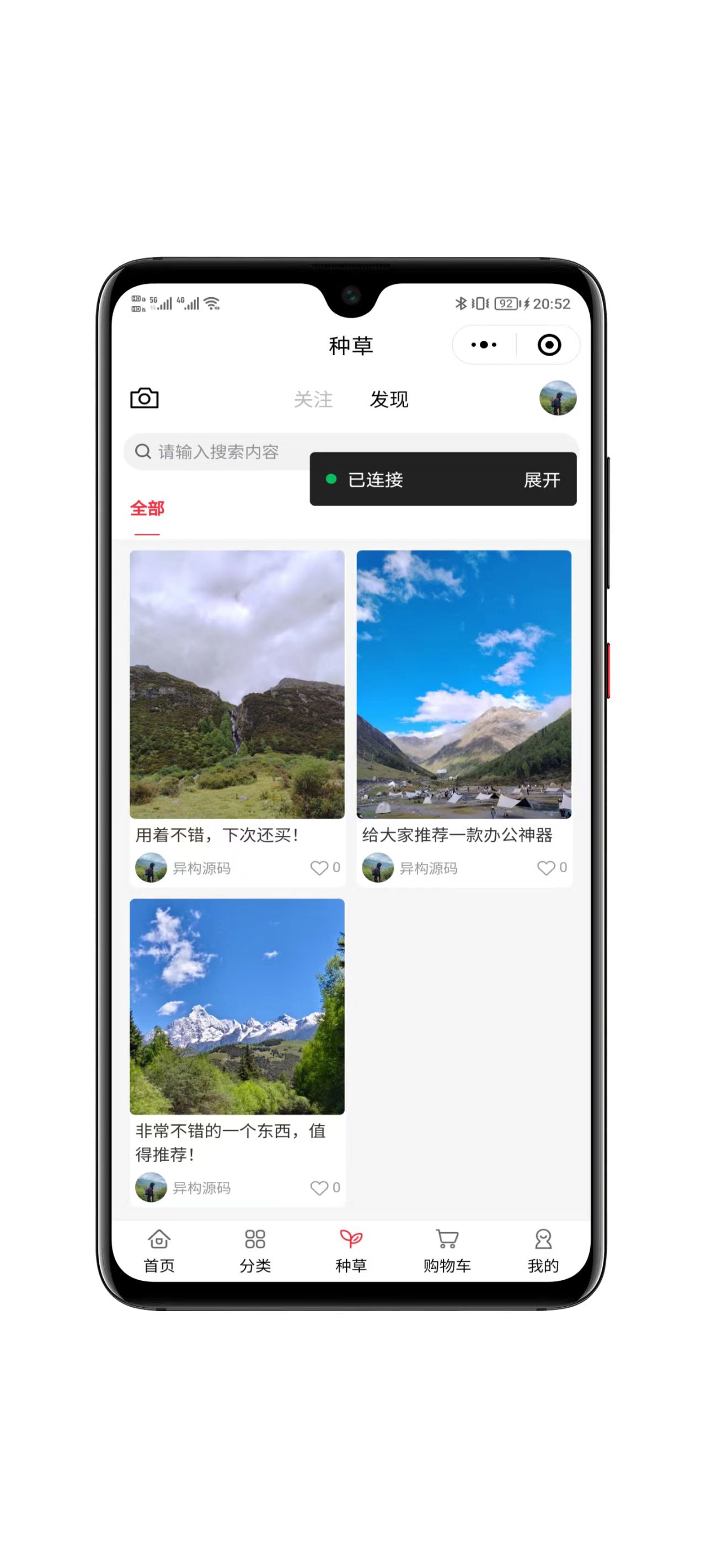Select the 全部 category tab
706x1568 pixels.
click(x=147, y=509)
